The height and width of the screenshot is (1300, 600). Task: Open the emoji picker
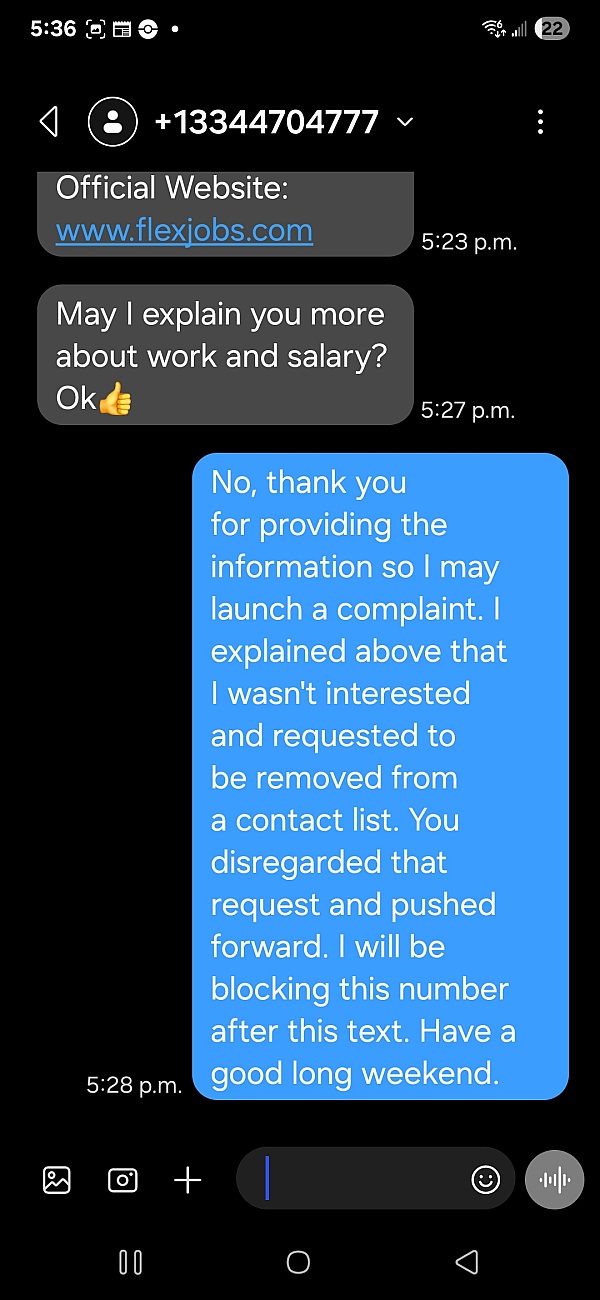pos(485,1180)
